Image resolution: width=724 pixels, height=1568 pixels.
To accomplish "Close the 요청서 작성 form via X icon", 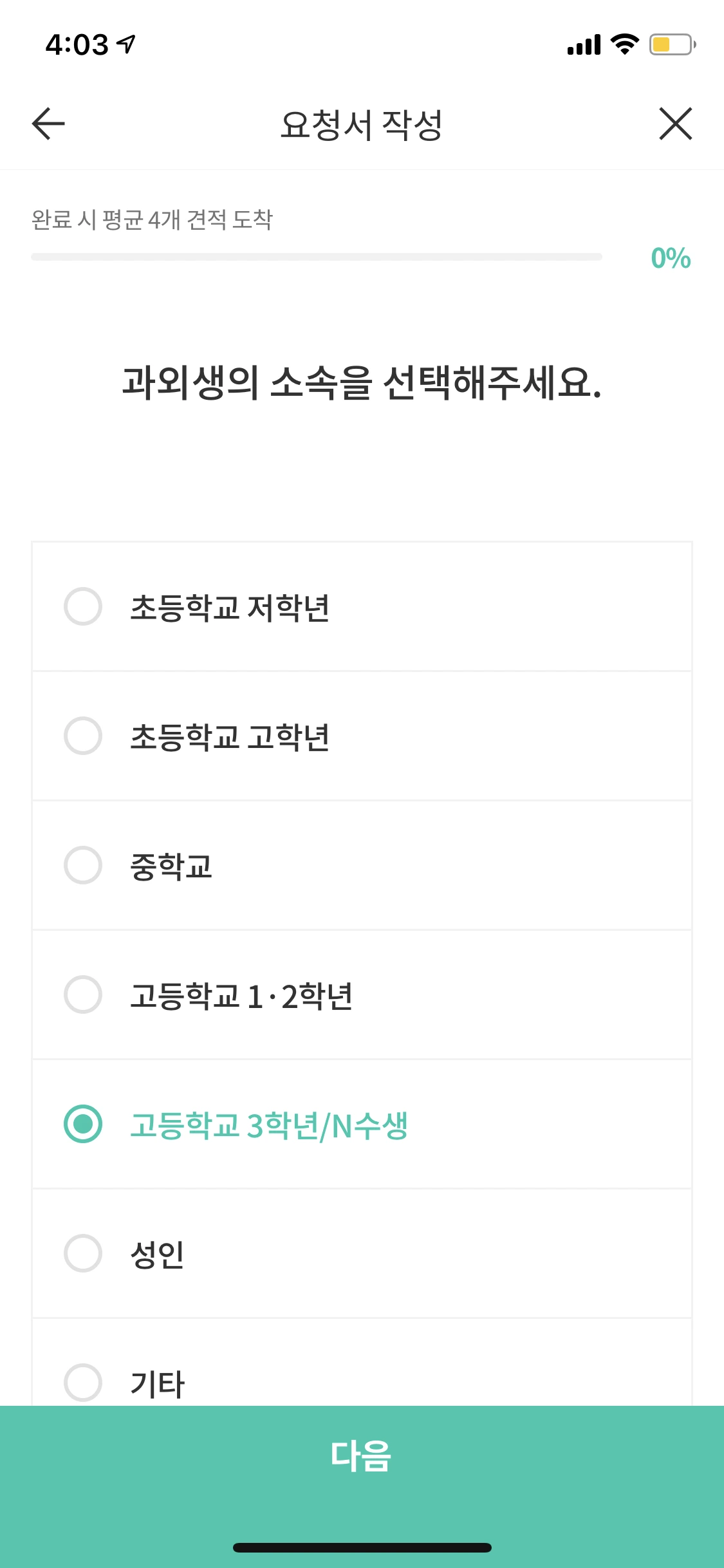I will pyautogui.click(x=675, y=124).
